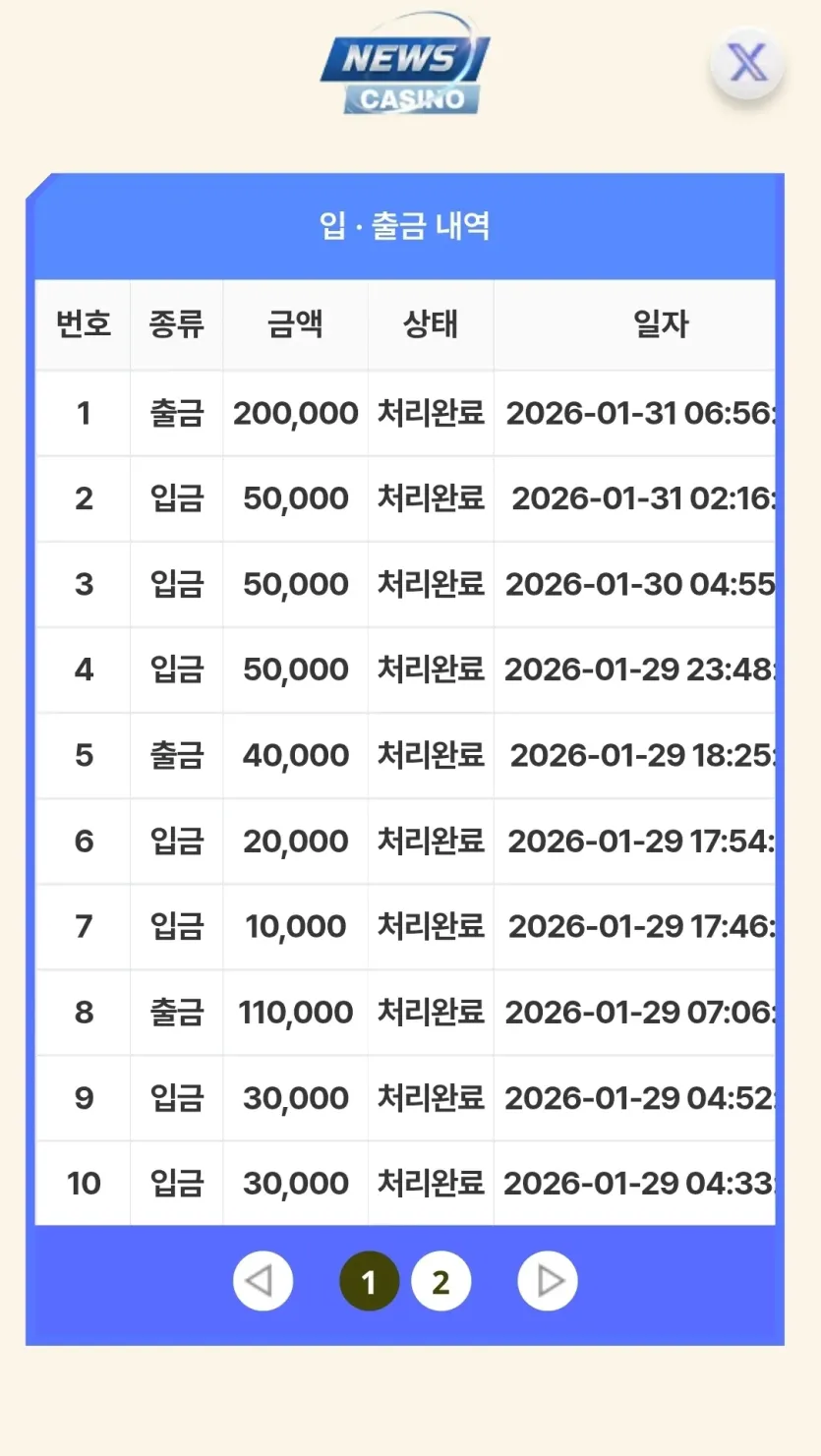Image resolution: width=821 pixels, height=1456 pixels.
Task: Select page 1 in pagination
Action: [369, 1281]
